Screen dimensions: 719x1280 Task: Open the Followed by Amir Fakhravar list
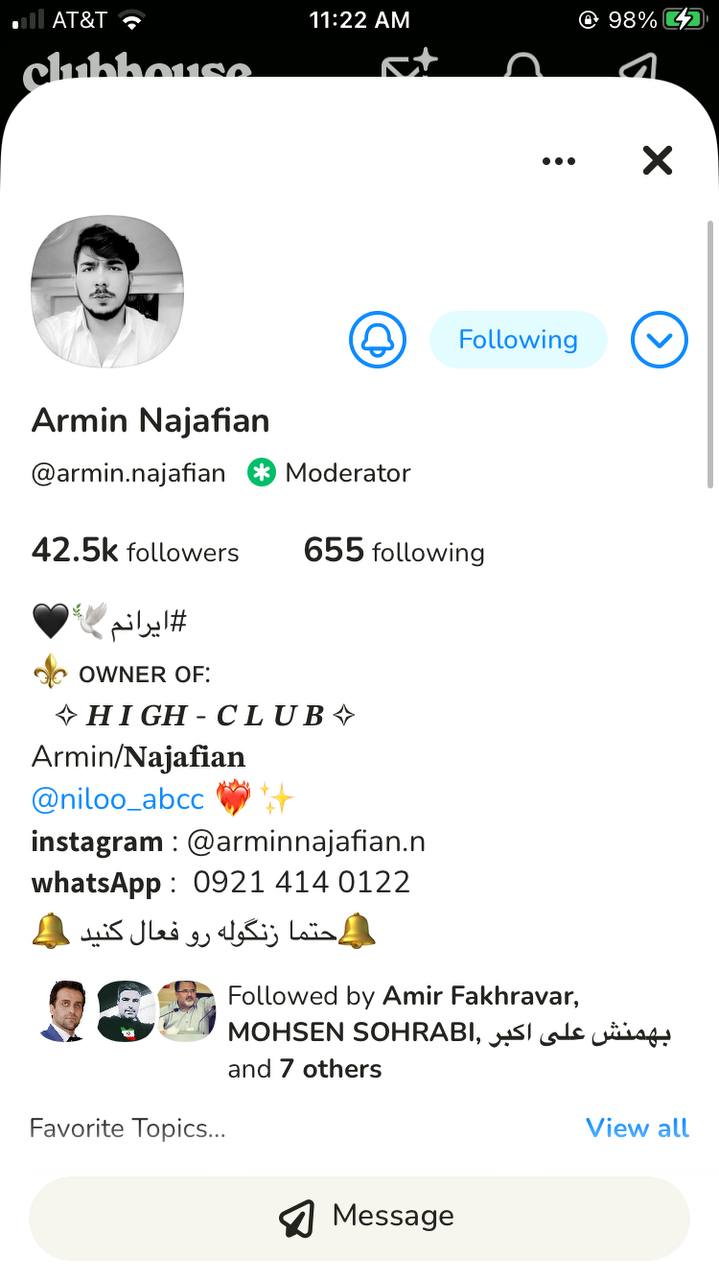[x=359, y=1032]
